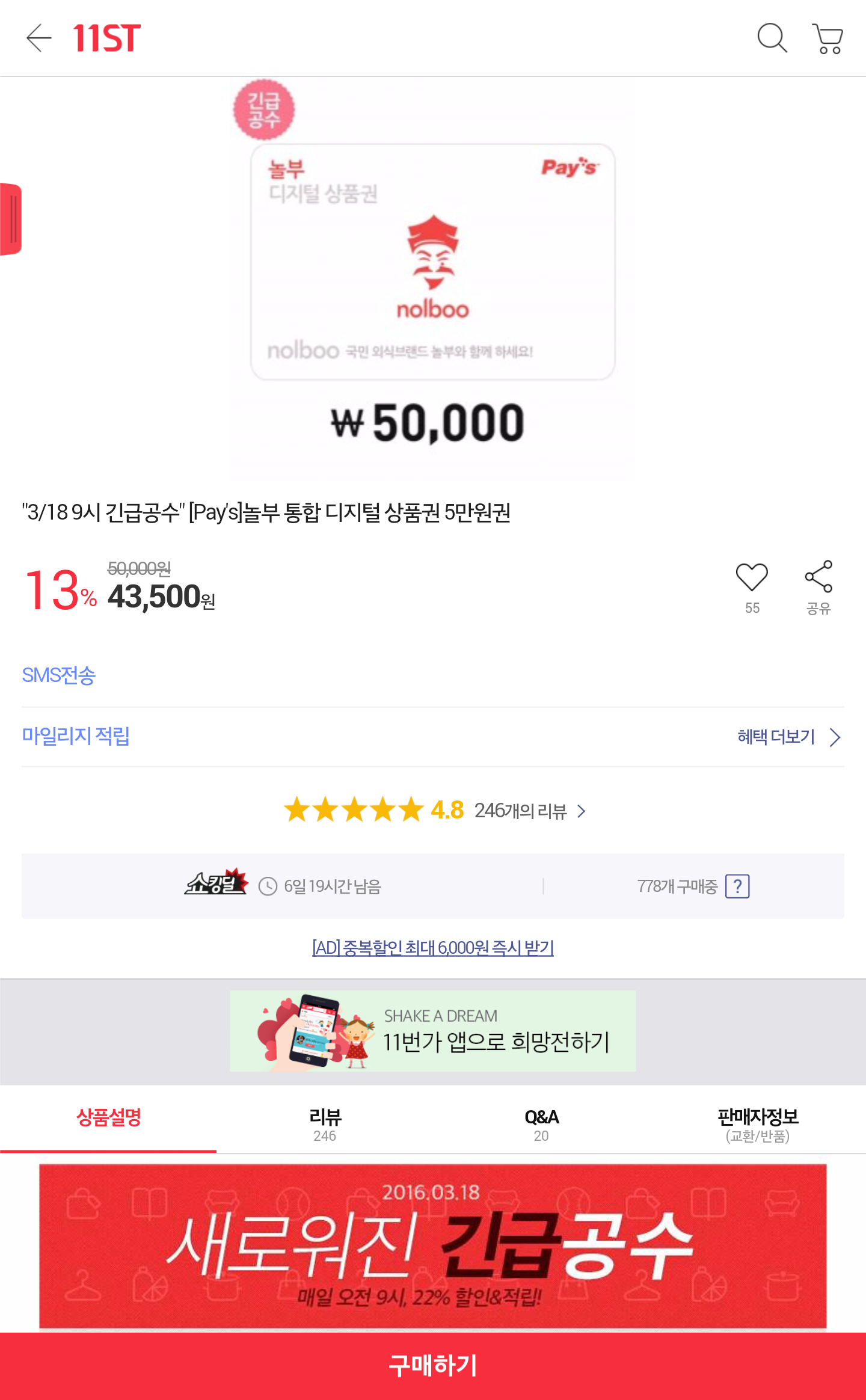Switch to the 리뷰 tab
The image size is (866, 1400).
click(325, 1123)
